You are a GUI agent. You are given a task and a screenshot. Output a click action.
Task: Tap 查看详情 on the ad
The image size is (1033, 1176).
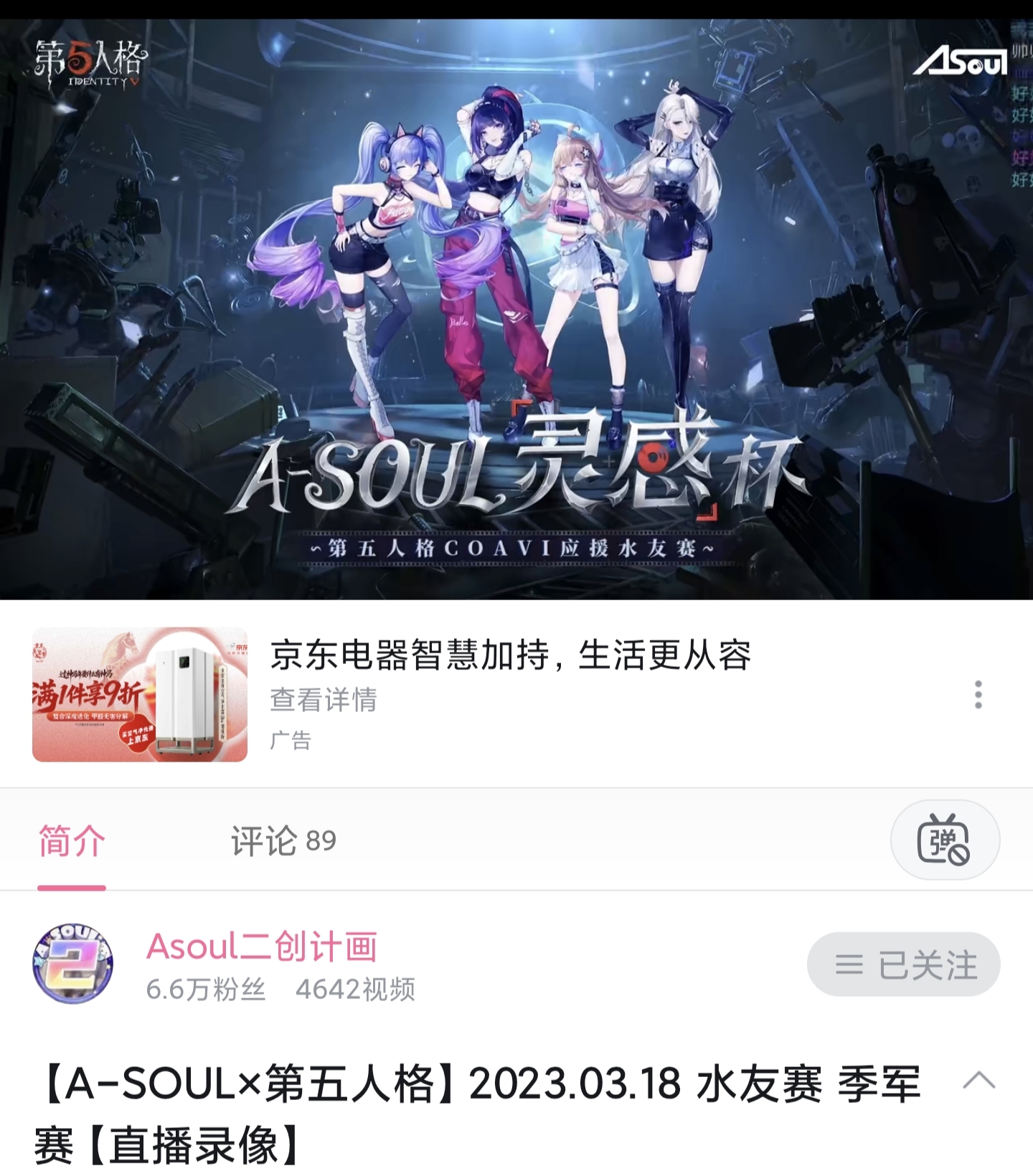(x=324, y=699)
